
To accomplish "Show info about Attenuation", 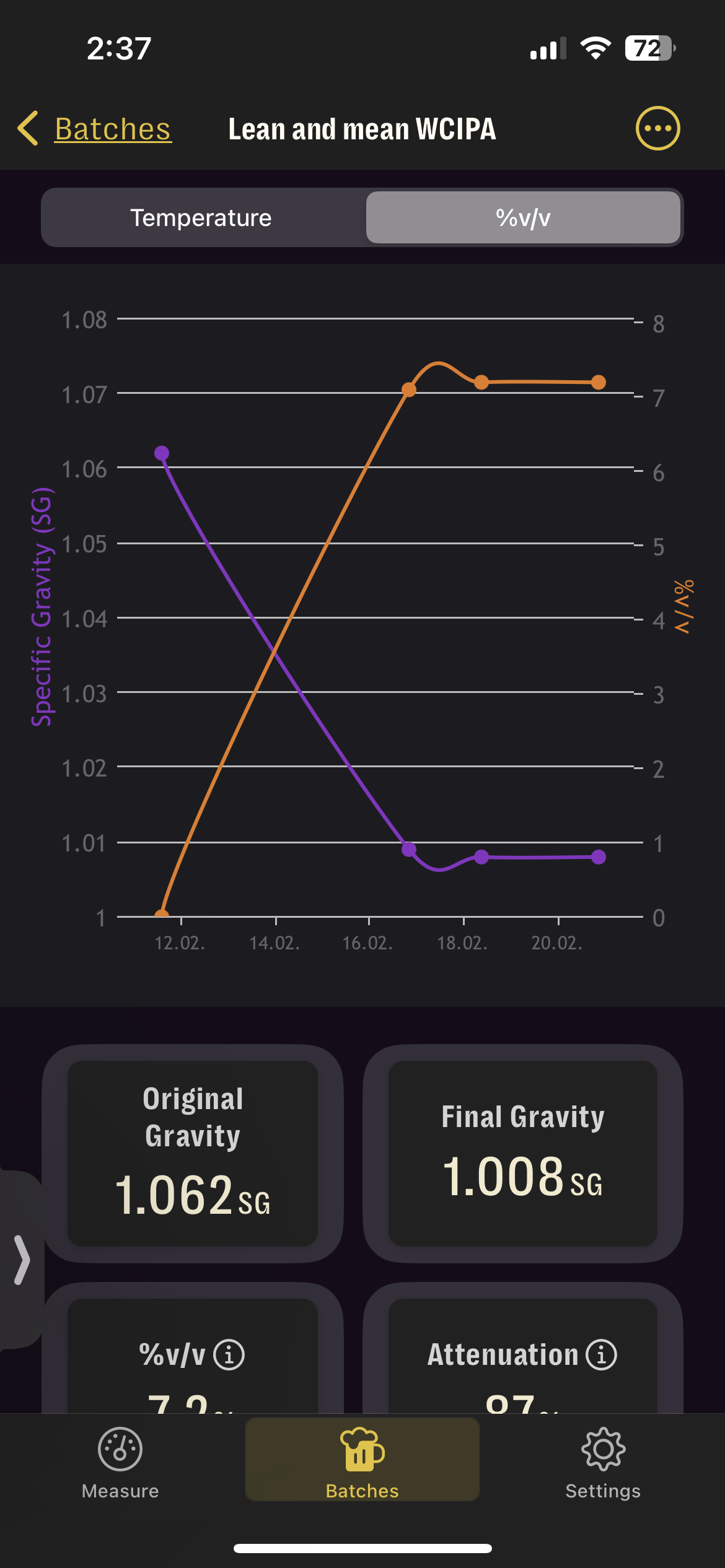I will [x=601, y=1355].
